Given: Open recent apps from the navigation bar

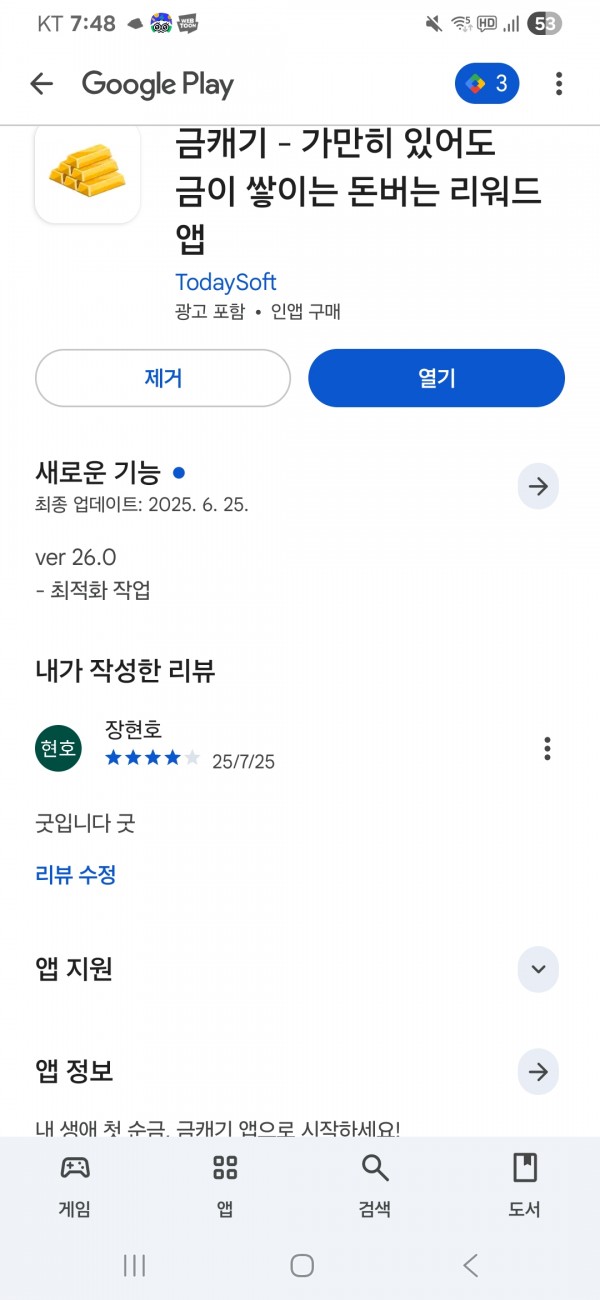Looking at the screenshot, I should click(x=134, y=1265).
